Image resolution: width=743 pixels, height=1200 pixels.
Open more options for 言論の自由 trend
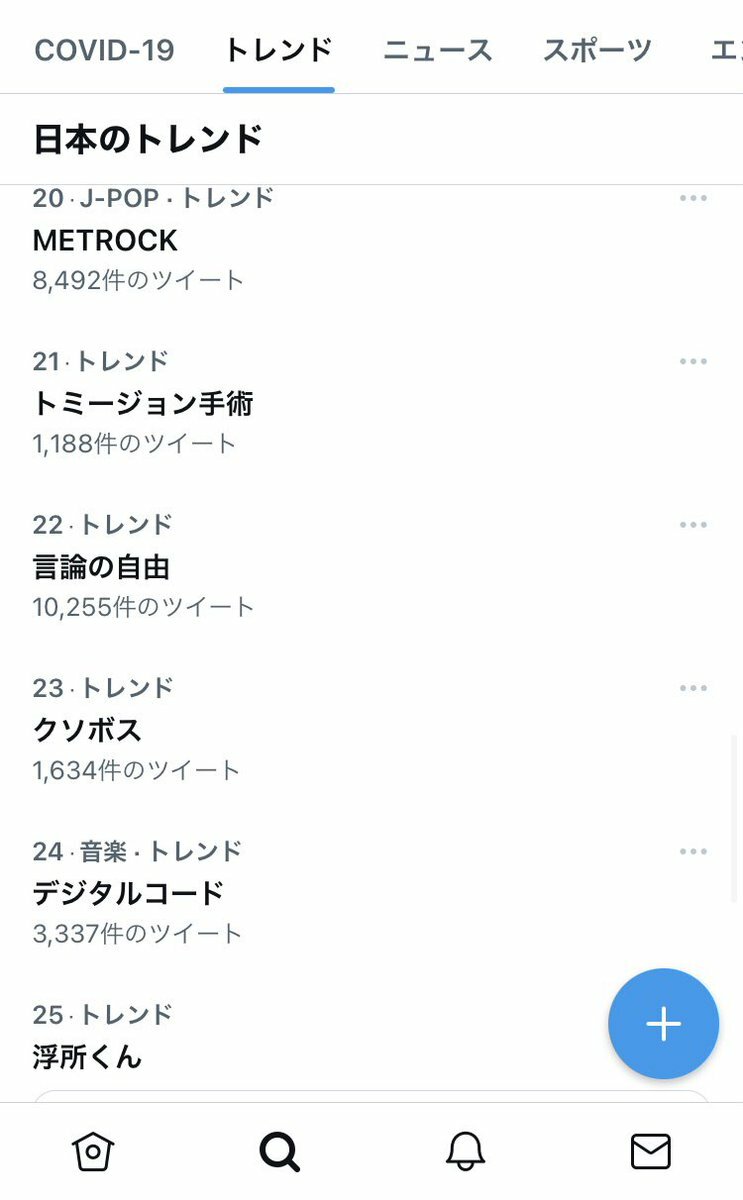pos(693,525)
